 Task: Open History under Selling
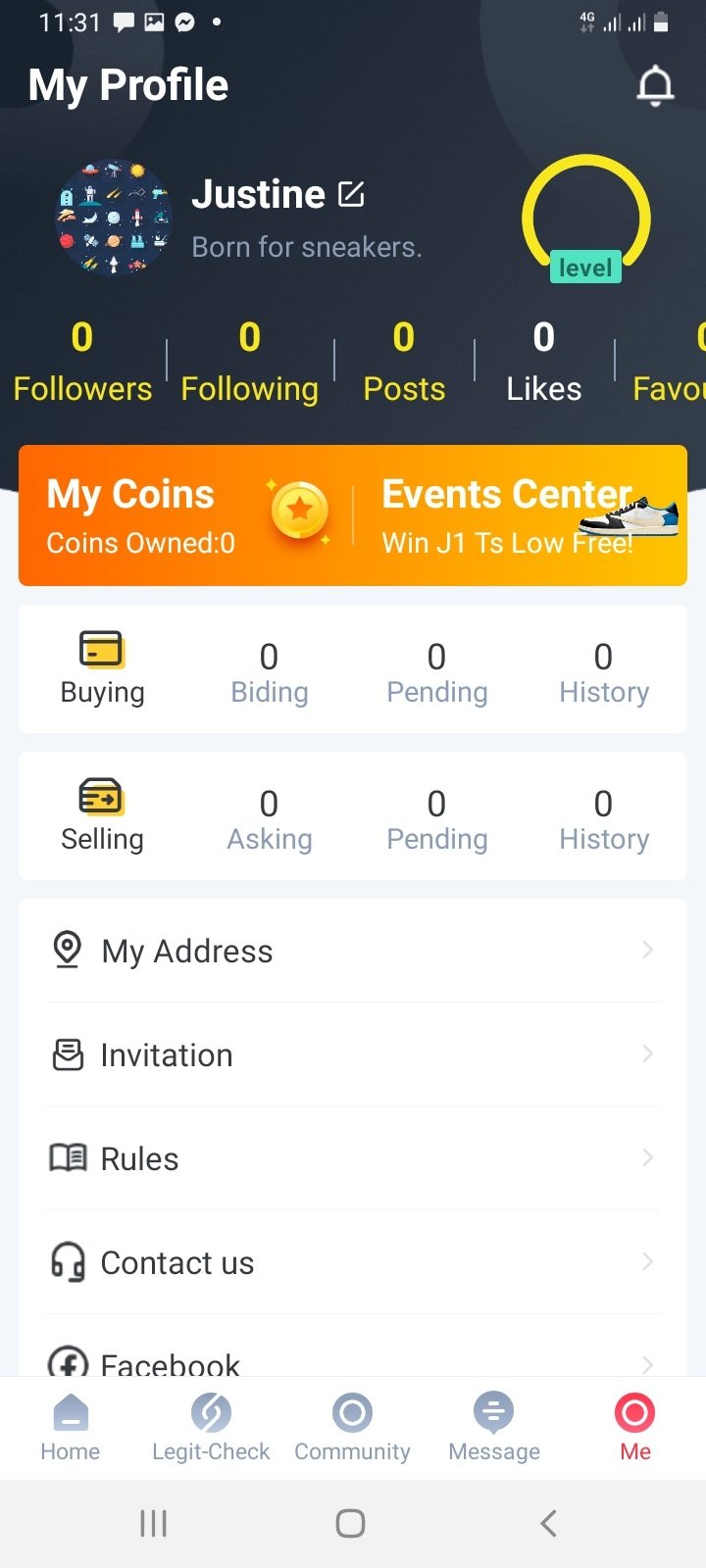(604, 819)
